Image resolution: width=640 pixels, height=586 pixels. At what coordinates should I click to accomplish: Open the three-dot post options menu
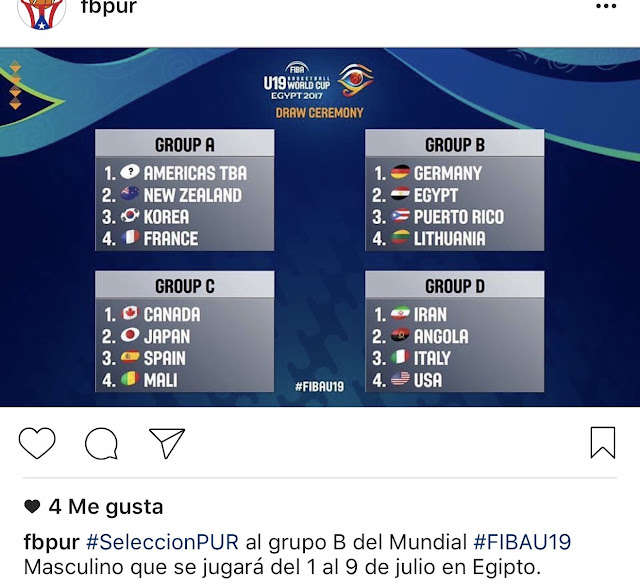coord(606,6)
